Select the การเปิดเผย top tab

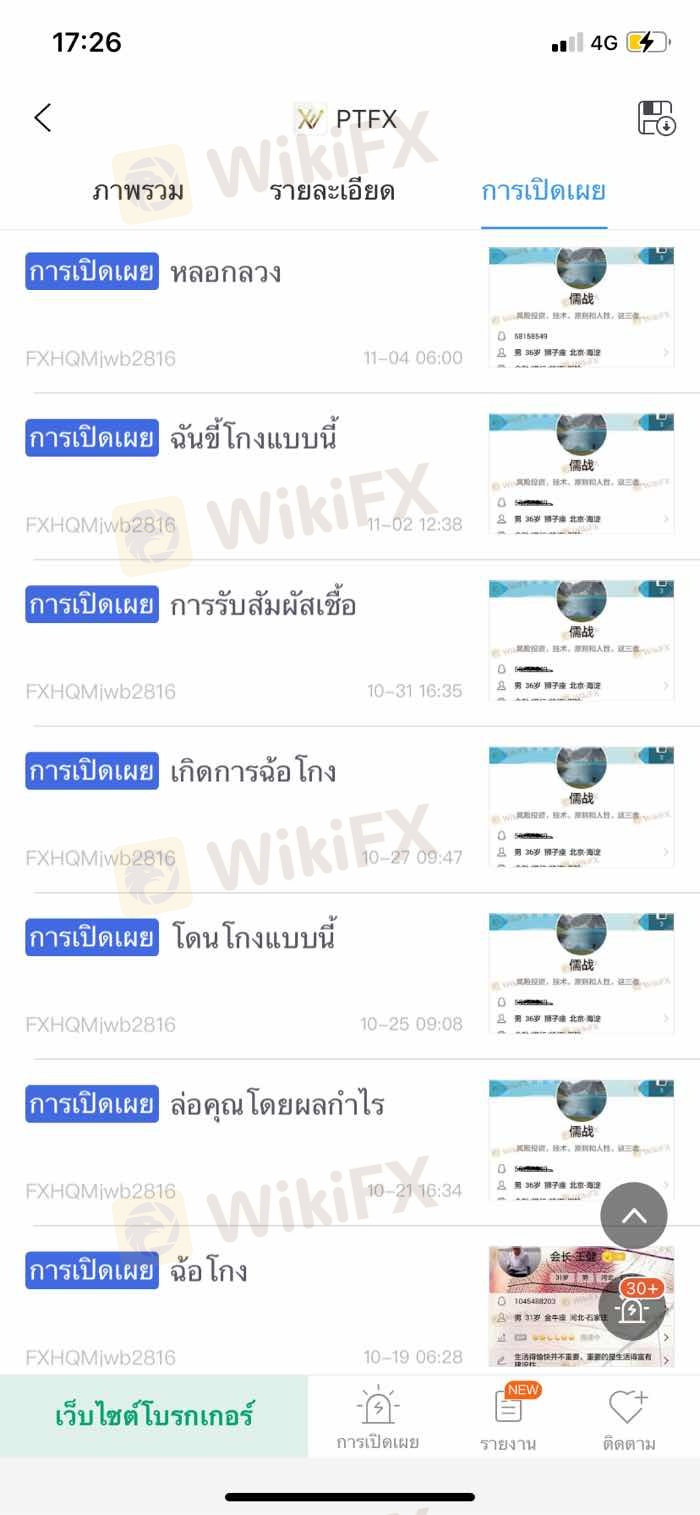[x=543, y=191]
